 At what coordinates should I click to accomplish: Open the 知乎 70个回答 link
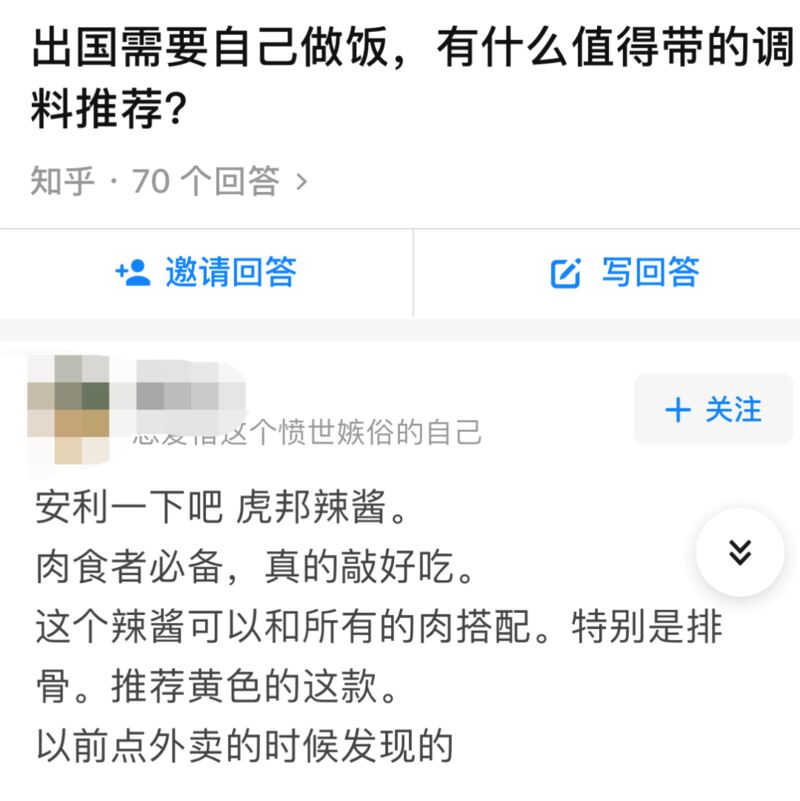170,182
